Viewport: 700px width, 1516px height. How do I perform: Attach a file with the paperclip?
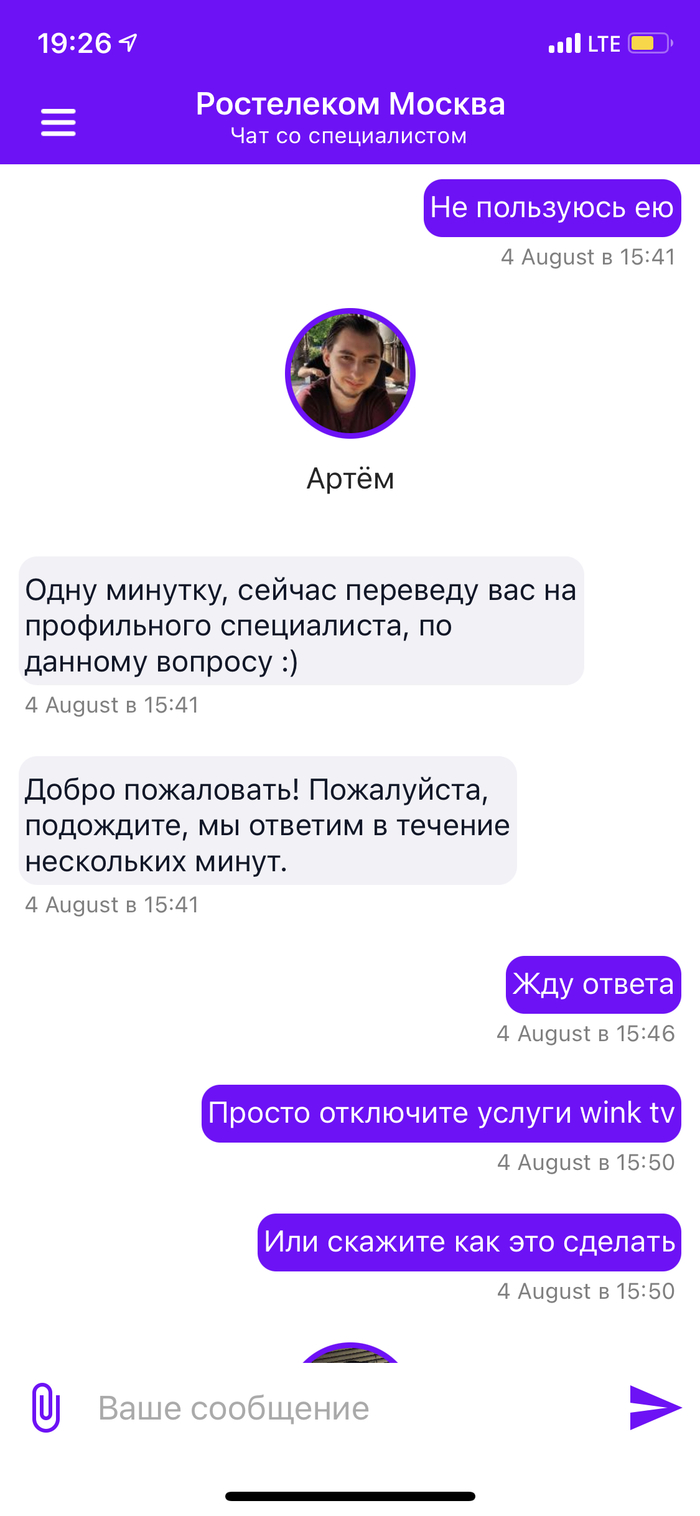tap(45, 1408)
